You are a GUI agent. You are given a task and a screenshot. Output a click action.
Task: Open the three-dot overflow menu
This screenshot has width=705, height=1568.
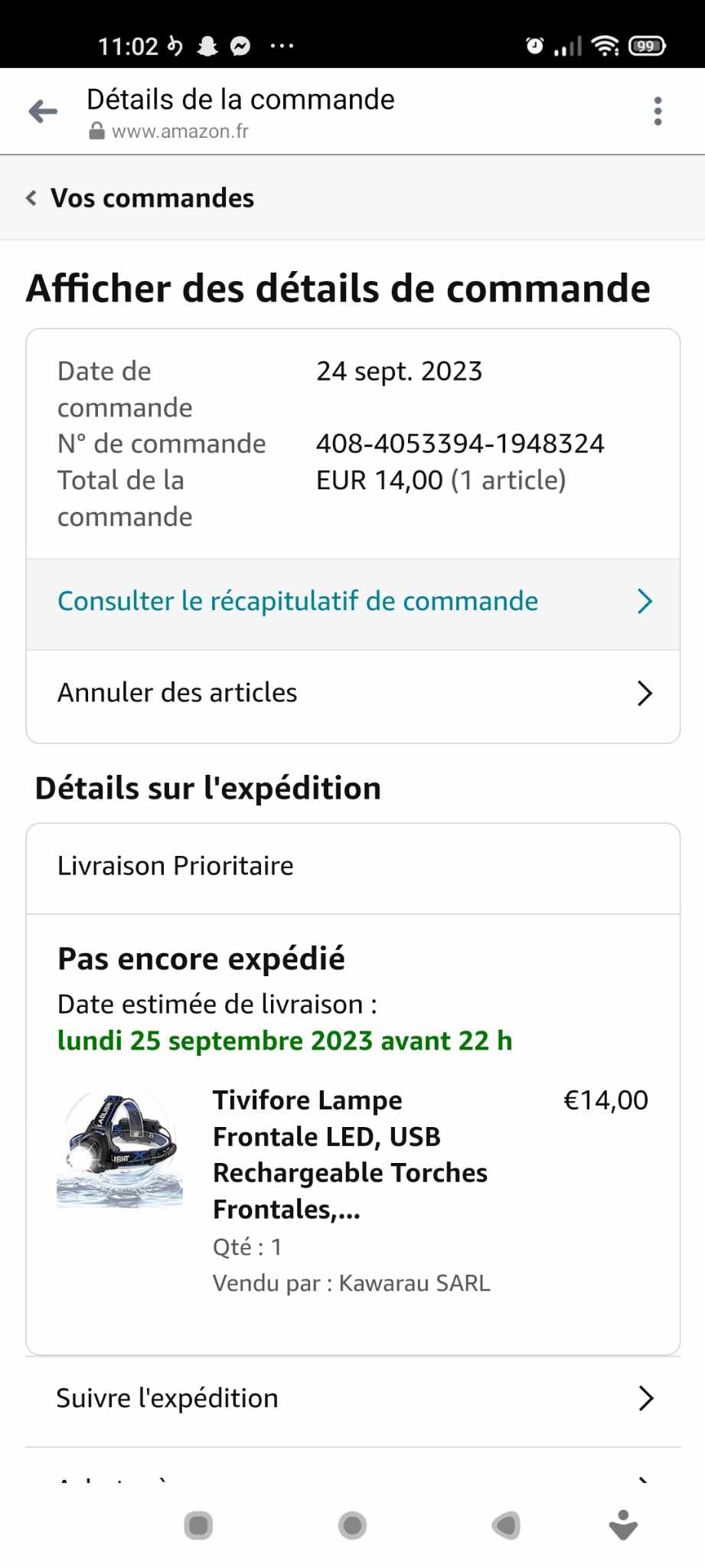pyautogui.click(x=658, y=112)
